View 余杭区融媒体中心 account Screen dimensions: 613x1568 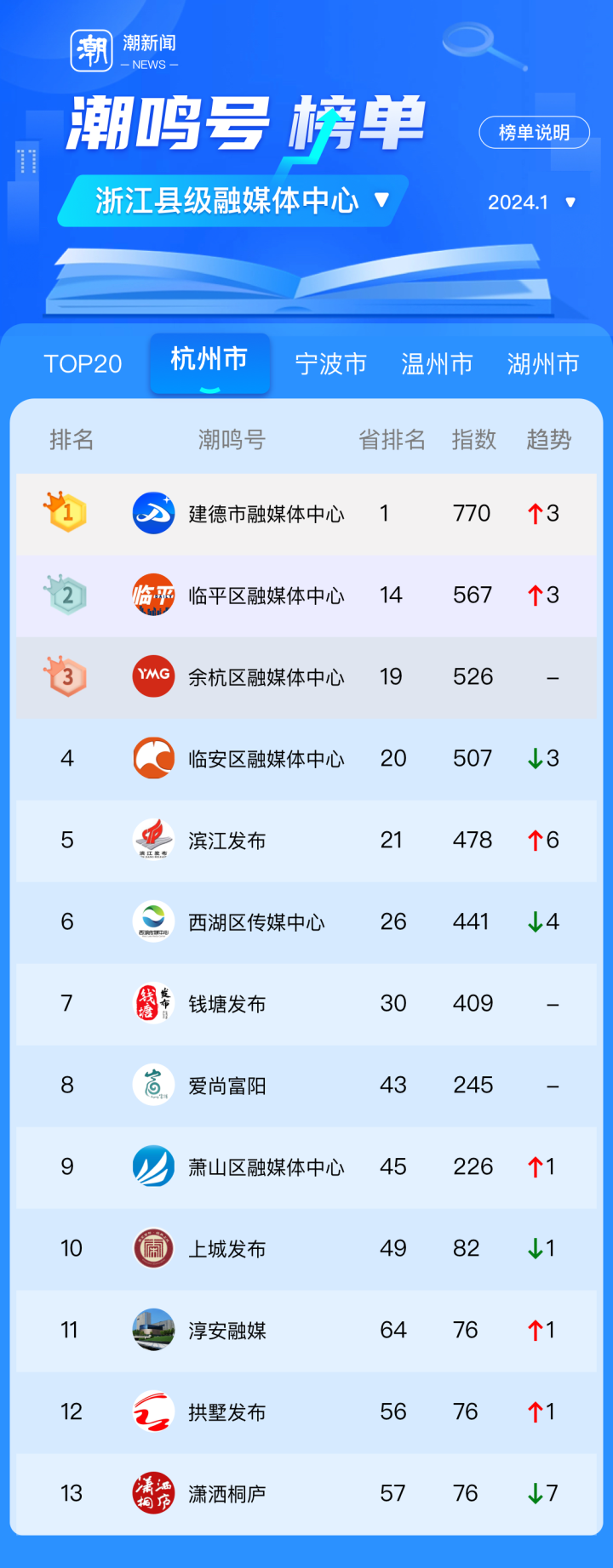pyautogui.click(x=266, y=677)
